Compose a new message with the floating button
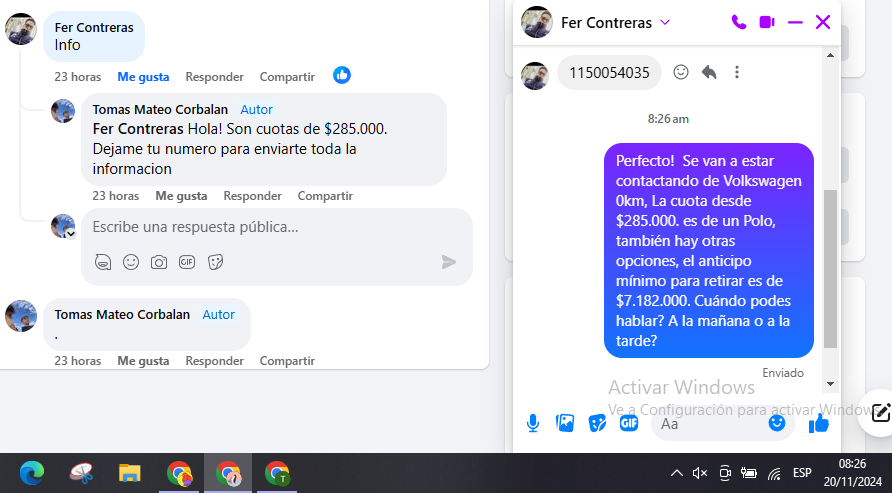The width and height of the screenshot is (892, 493). point(880,411)
